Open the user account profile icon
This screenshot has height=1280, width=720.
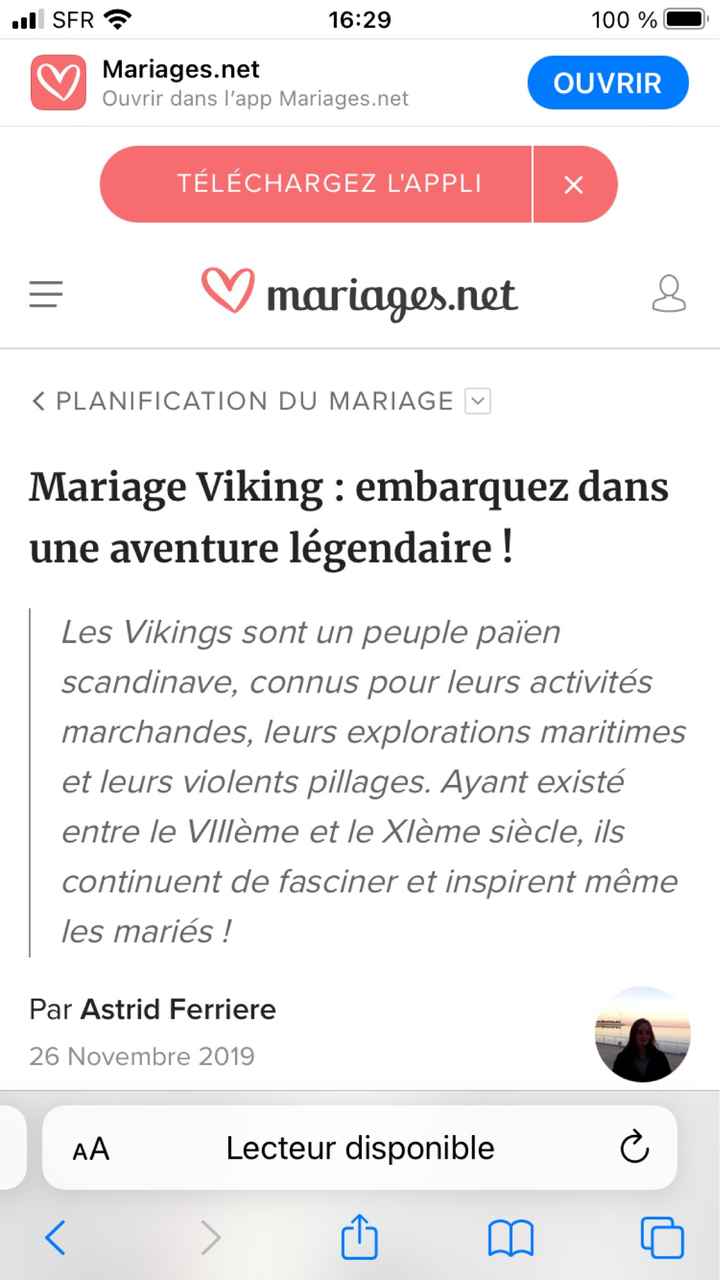point(668,294)
